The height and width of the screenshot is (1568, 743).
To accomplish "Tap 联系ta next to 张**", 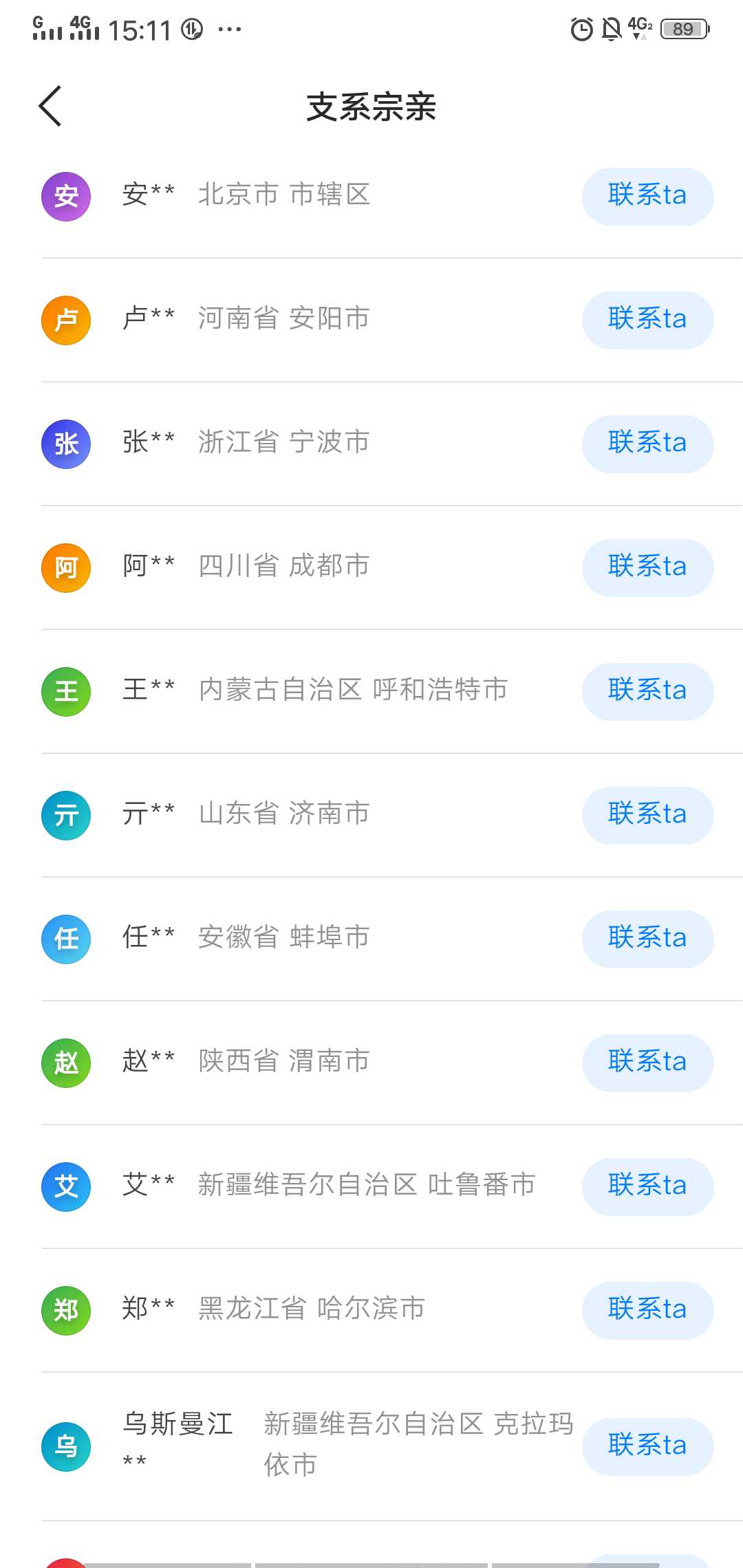I will point(647,444).
